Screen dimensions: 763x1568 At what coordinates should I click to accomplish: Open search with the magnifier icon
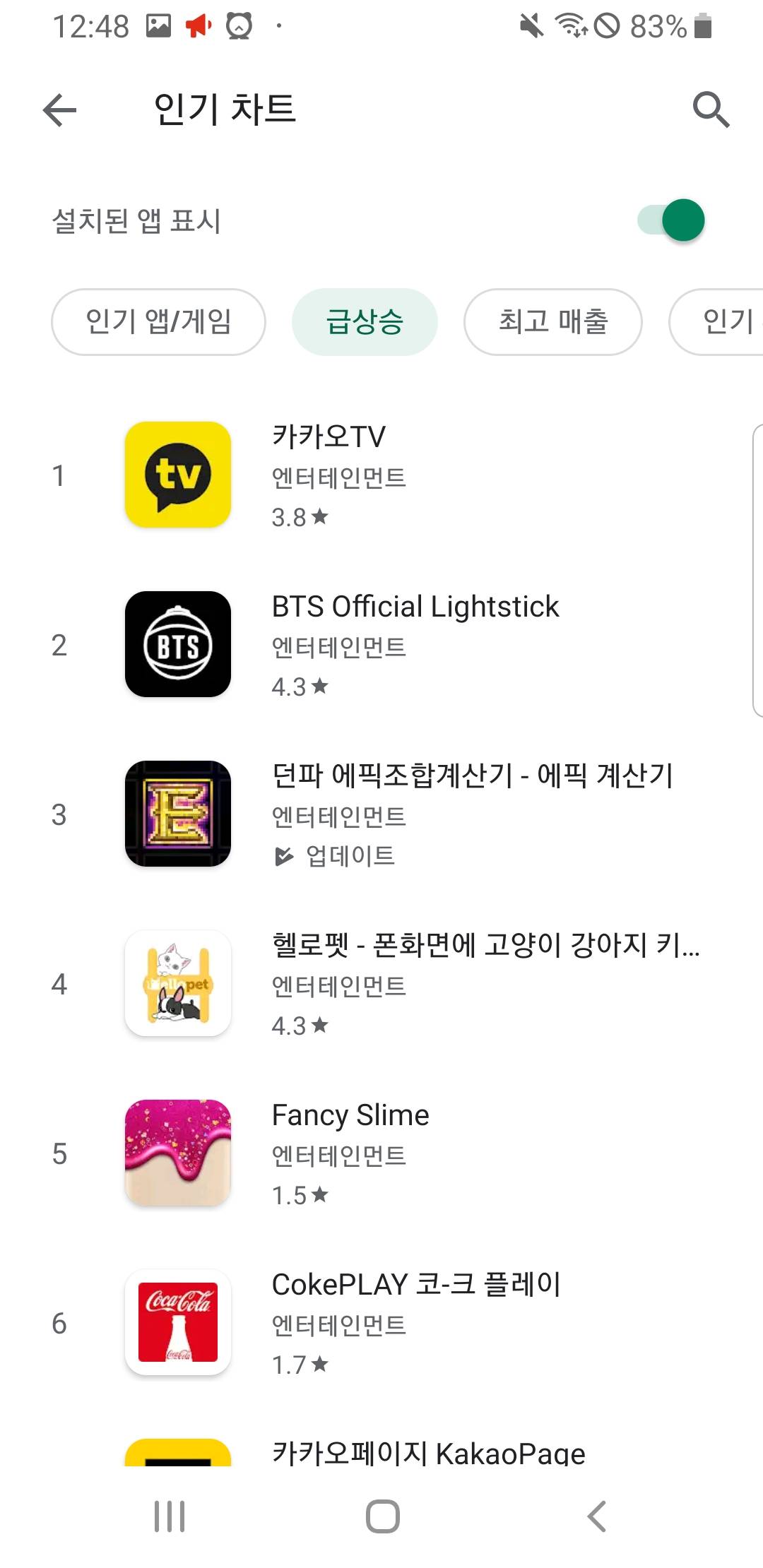coord(710,109)
